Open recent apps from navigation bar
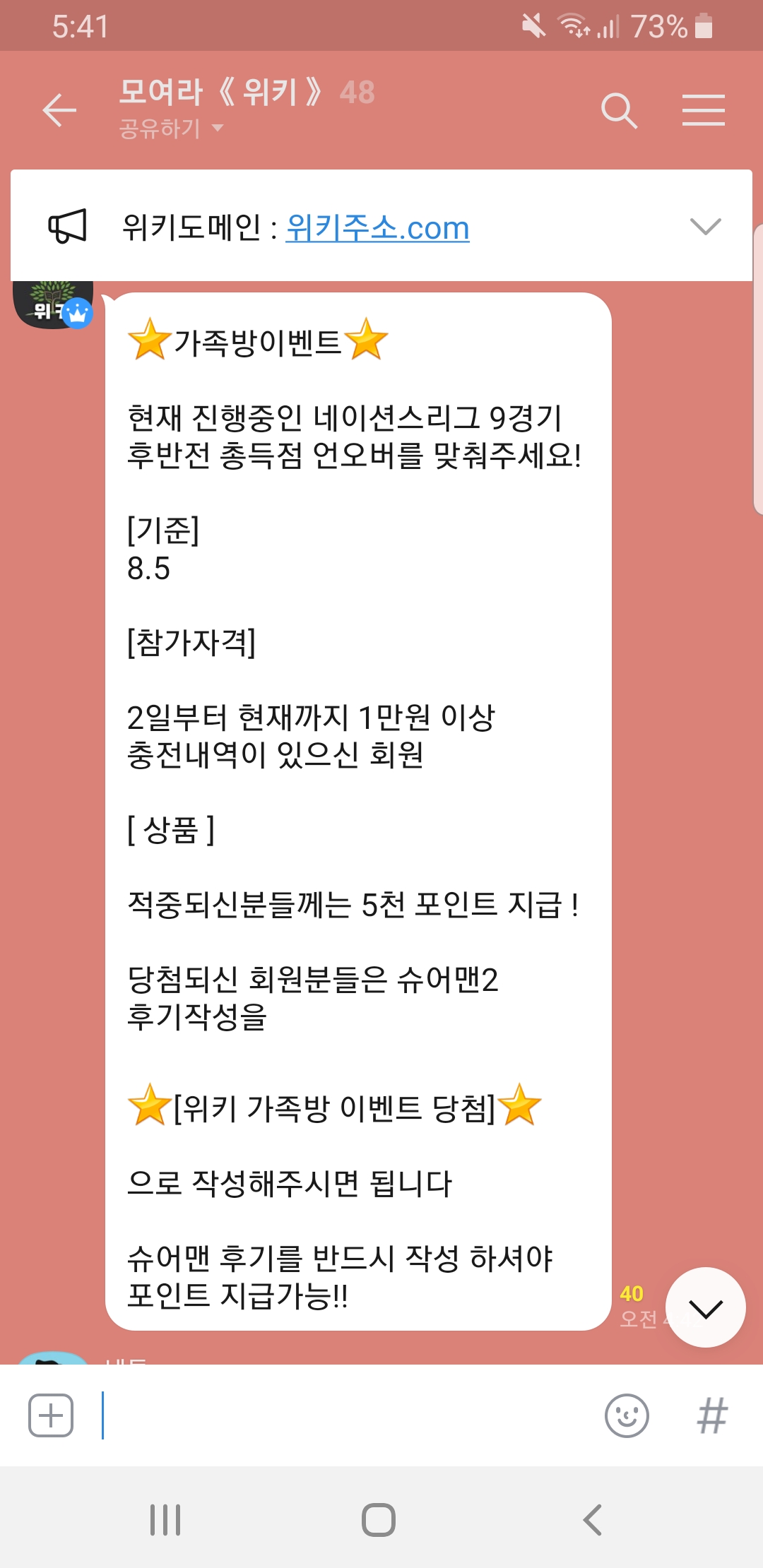 coord(165,1520)
